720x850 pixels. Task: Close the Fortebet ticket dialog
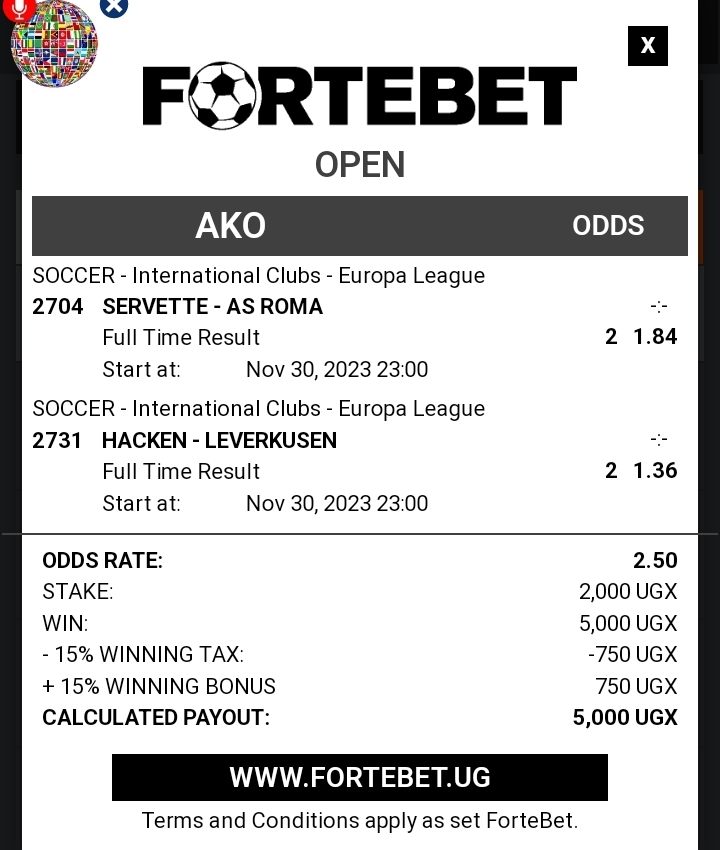pyautogui.click(x=647, y=46)
